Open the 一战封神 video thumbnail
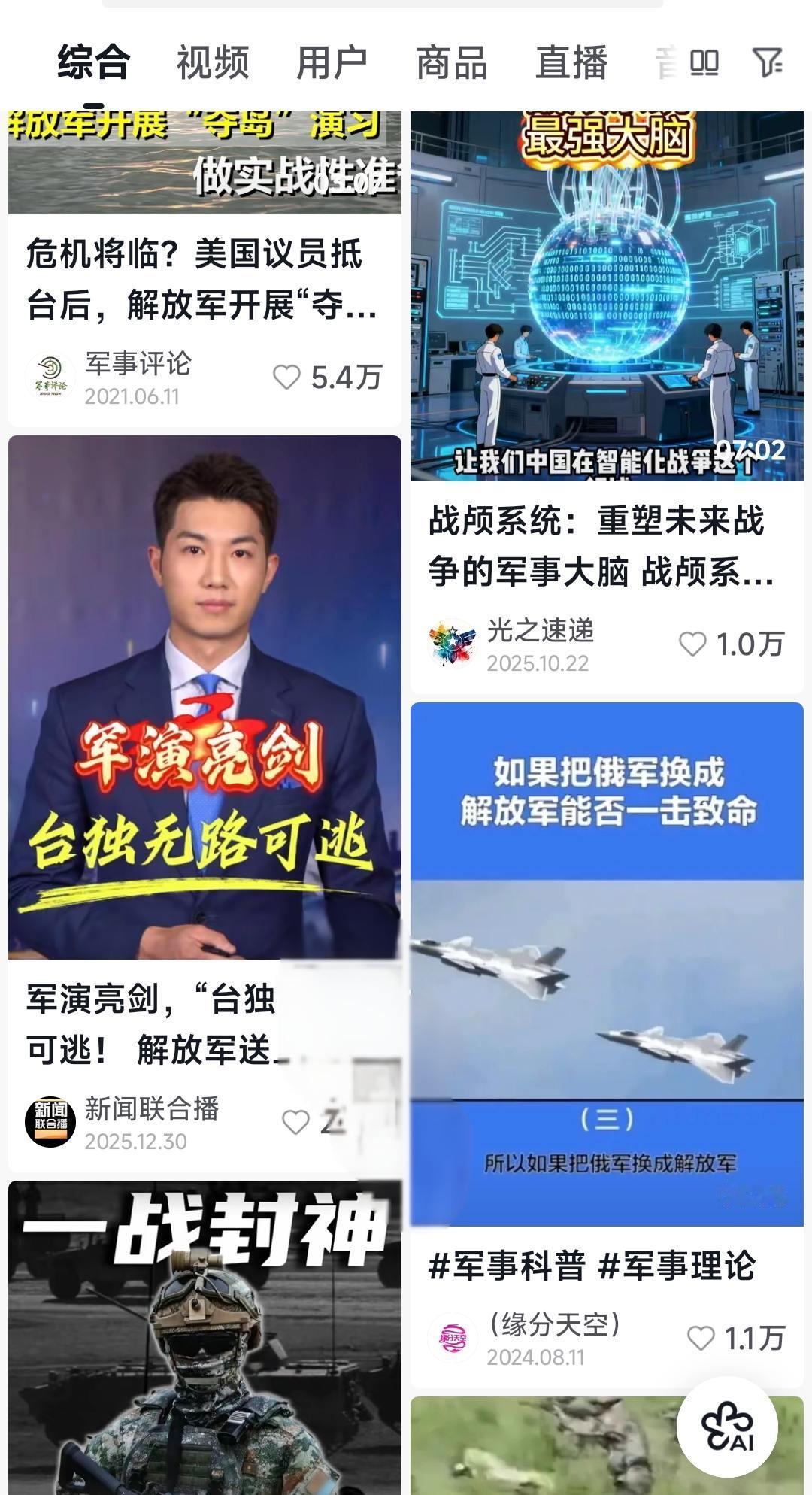 204,1339
